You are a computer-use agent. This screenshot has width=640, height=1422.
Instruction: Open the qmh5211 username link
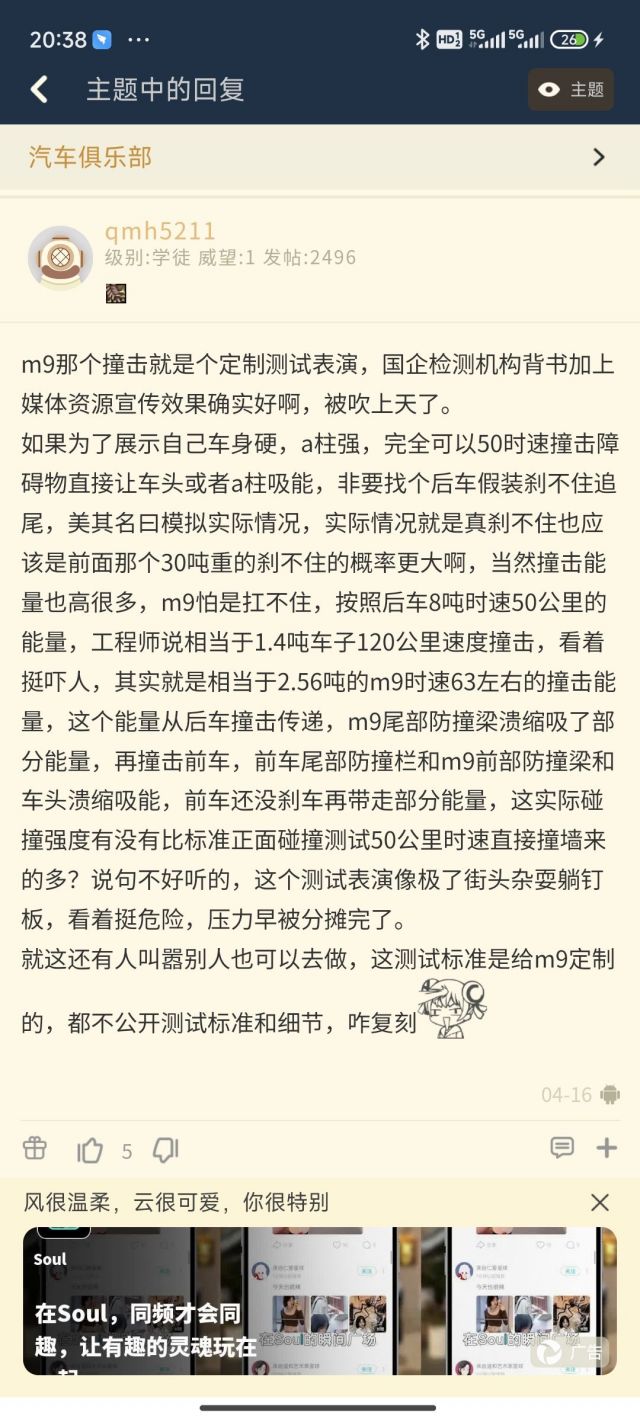pyautogui.click(x=160, y=231)
